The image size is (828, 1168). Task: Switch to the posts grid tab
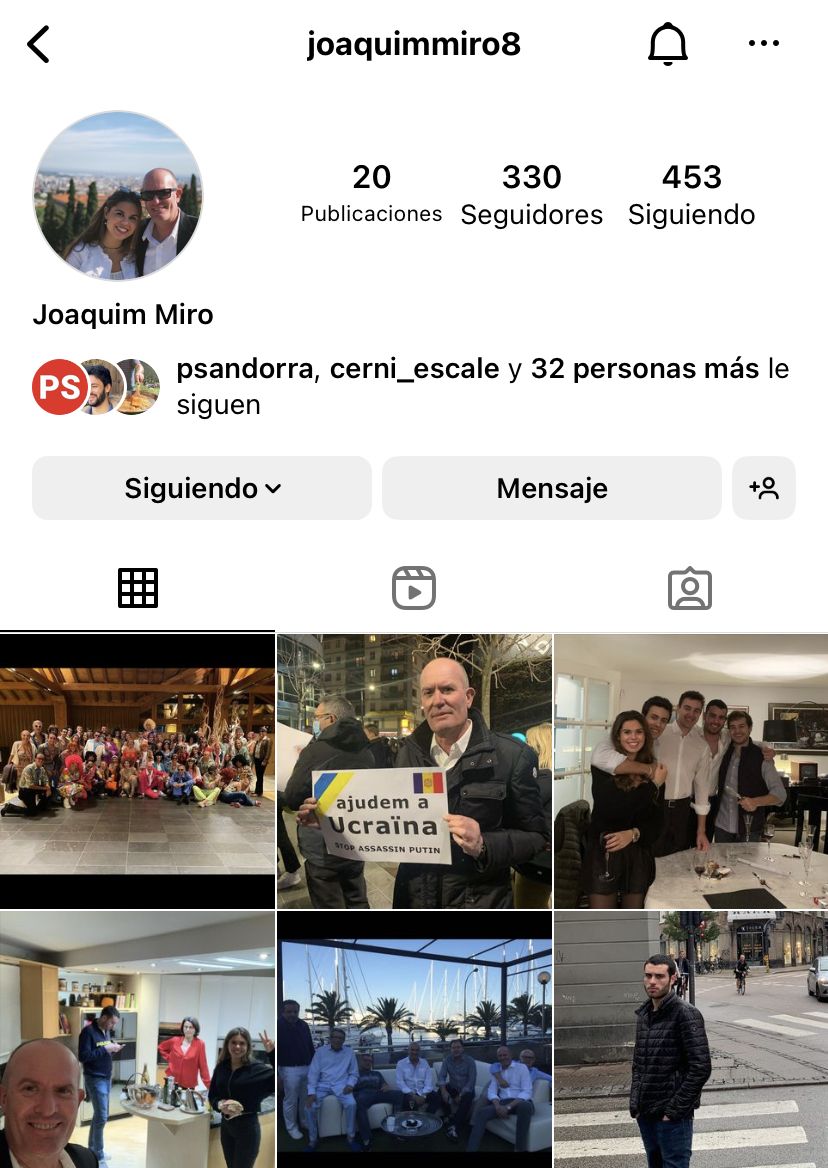point(138,588)
